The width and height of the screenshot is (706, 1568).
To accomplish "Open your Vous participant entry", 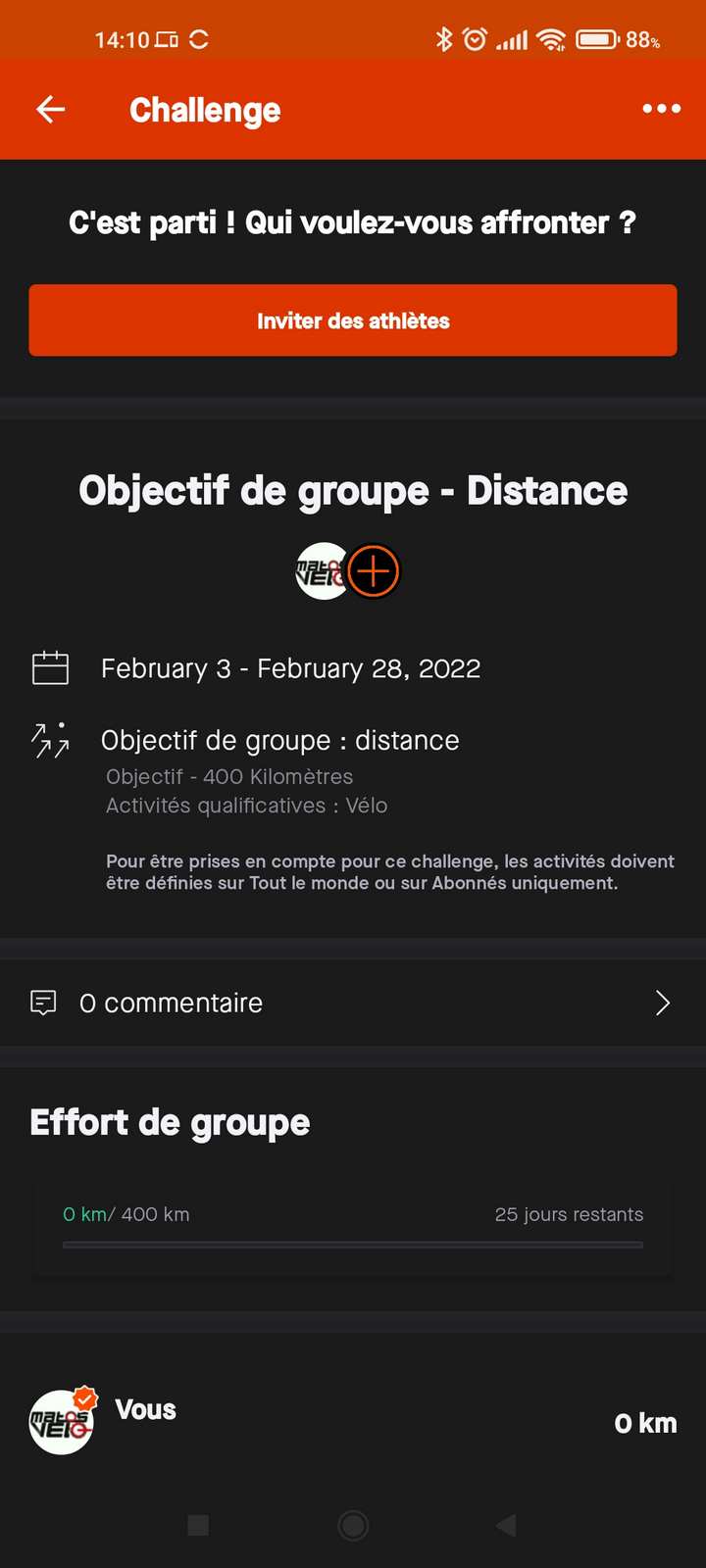I will point(353,1422).
